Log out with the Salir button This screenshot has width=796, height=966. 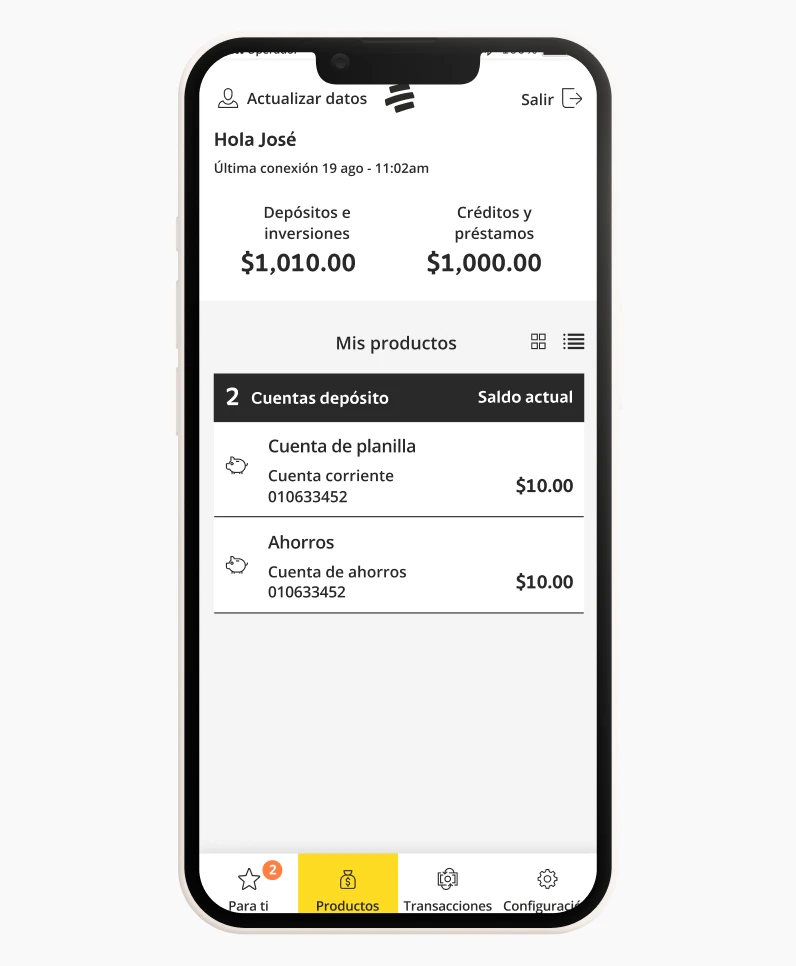(x=552, y=99)
